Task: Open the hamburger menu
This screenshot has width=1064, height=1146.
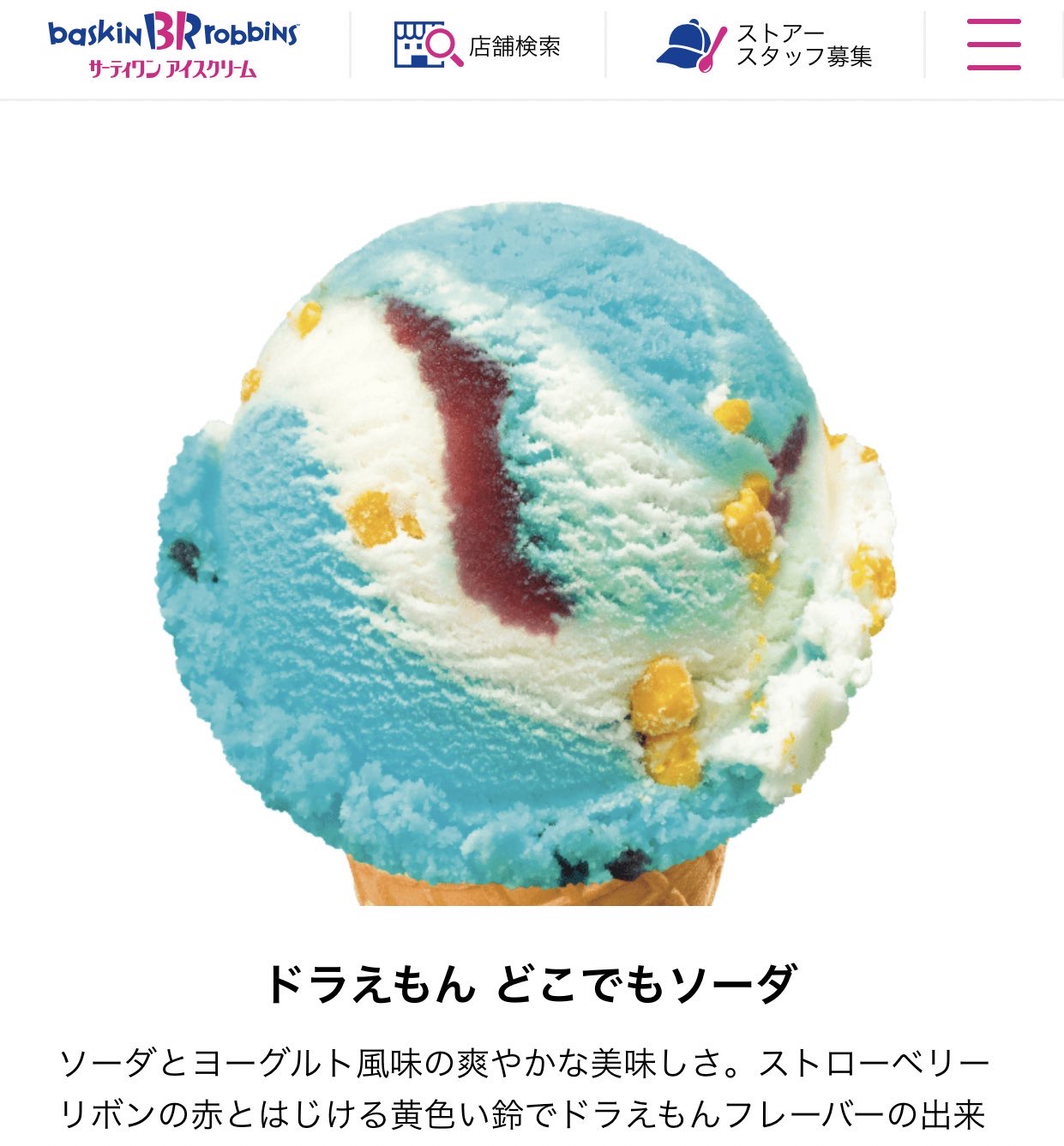Action: pyautogui.click(x=994, y=45)
